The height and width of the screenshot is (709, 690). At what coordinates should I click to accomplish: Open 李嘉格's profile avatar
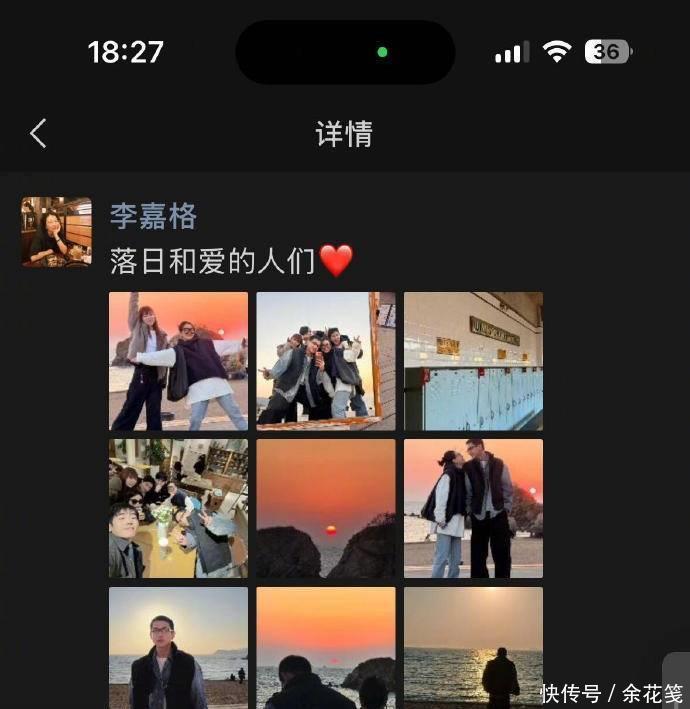57,232
